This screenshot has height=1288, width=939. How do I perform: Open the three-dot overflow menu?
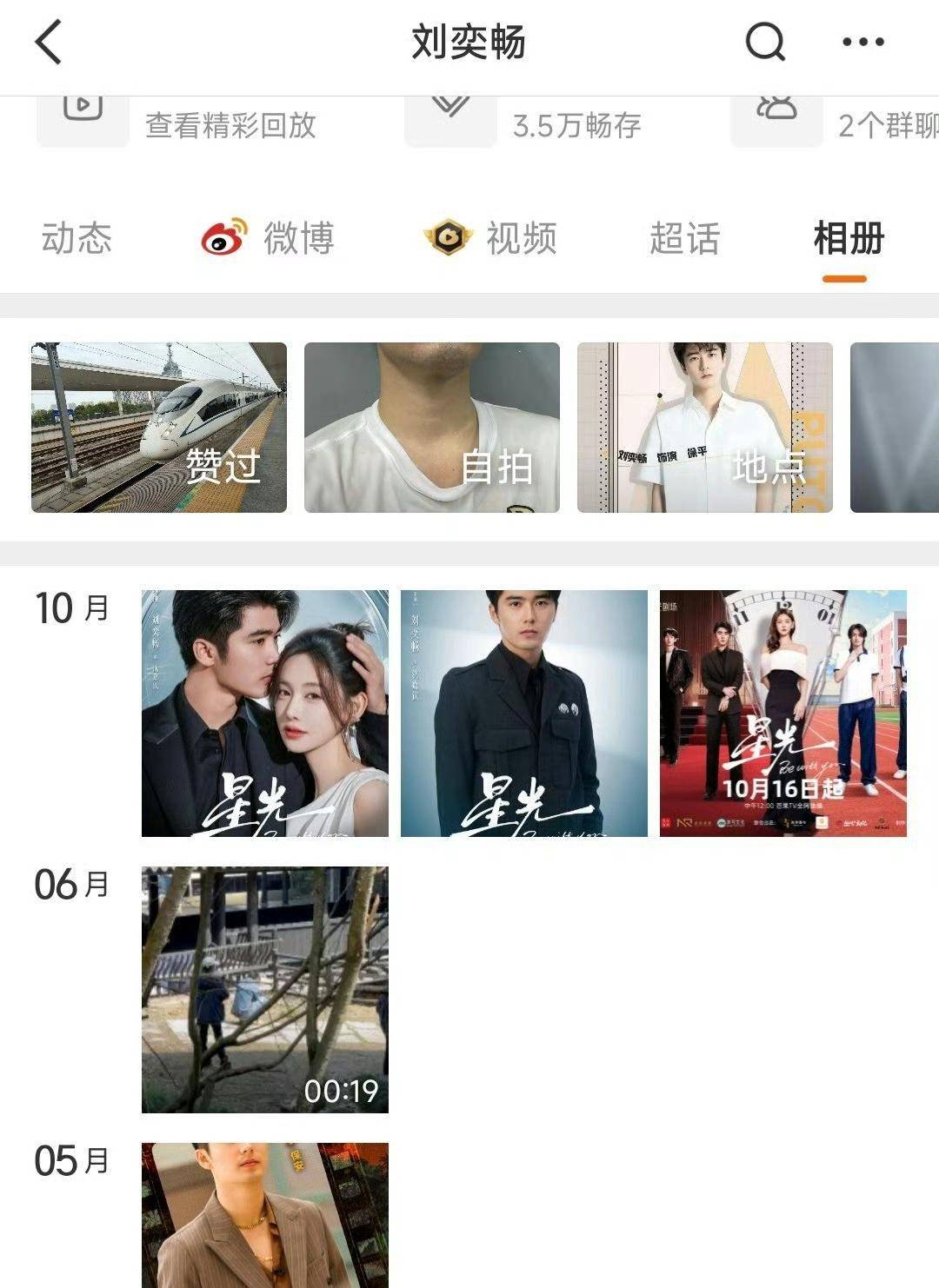(x=862, y=42)
